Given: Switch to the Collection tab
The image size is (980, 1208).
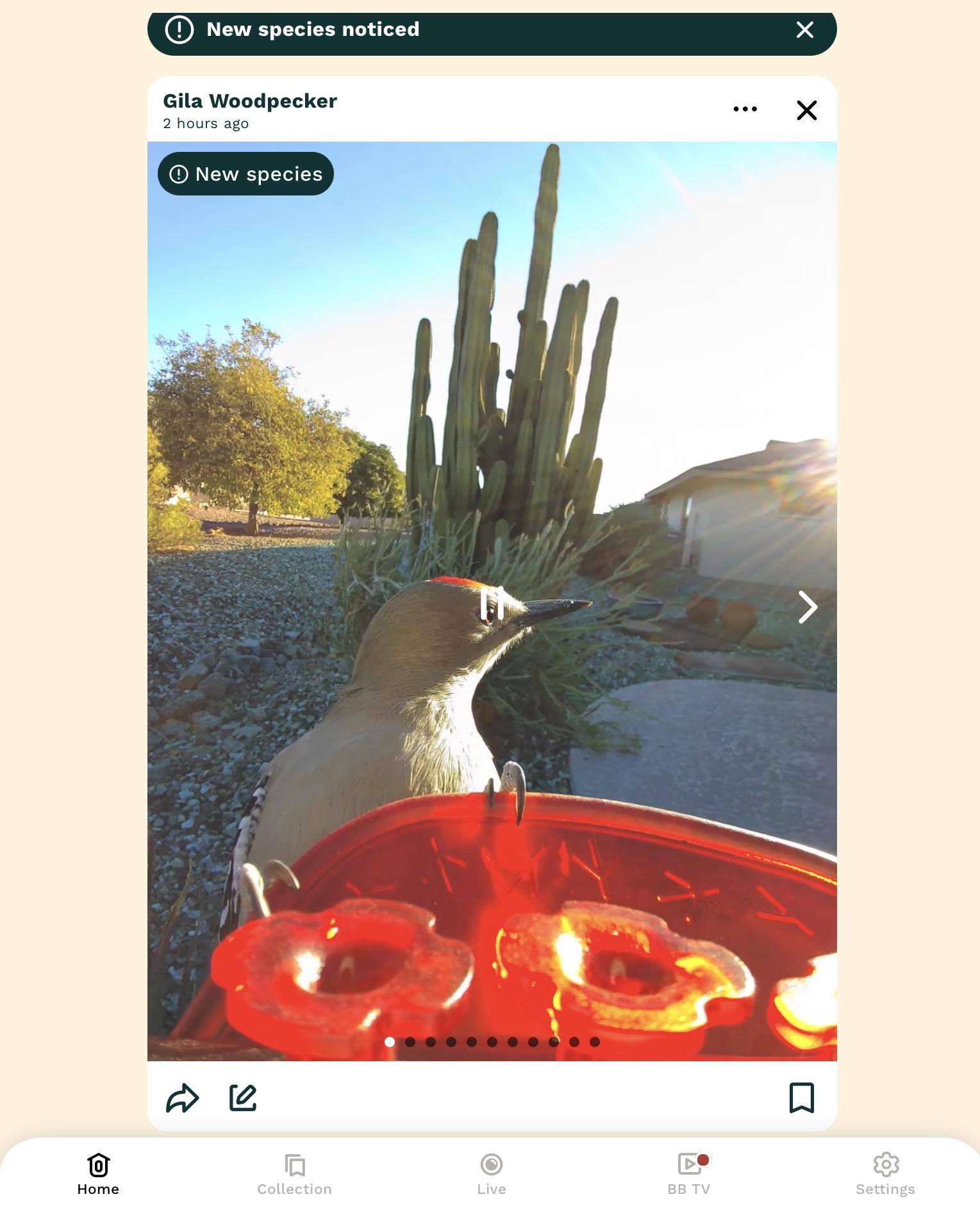Looking at the screenshot, I should tap(294, 1174).
